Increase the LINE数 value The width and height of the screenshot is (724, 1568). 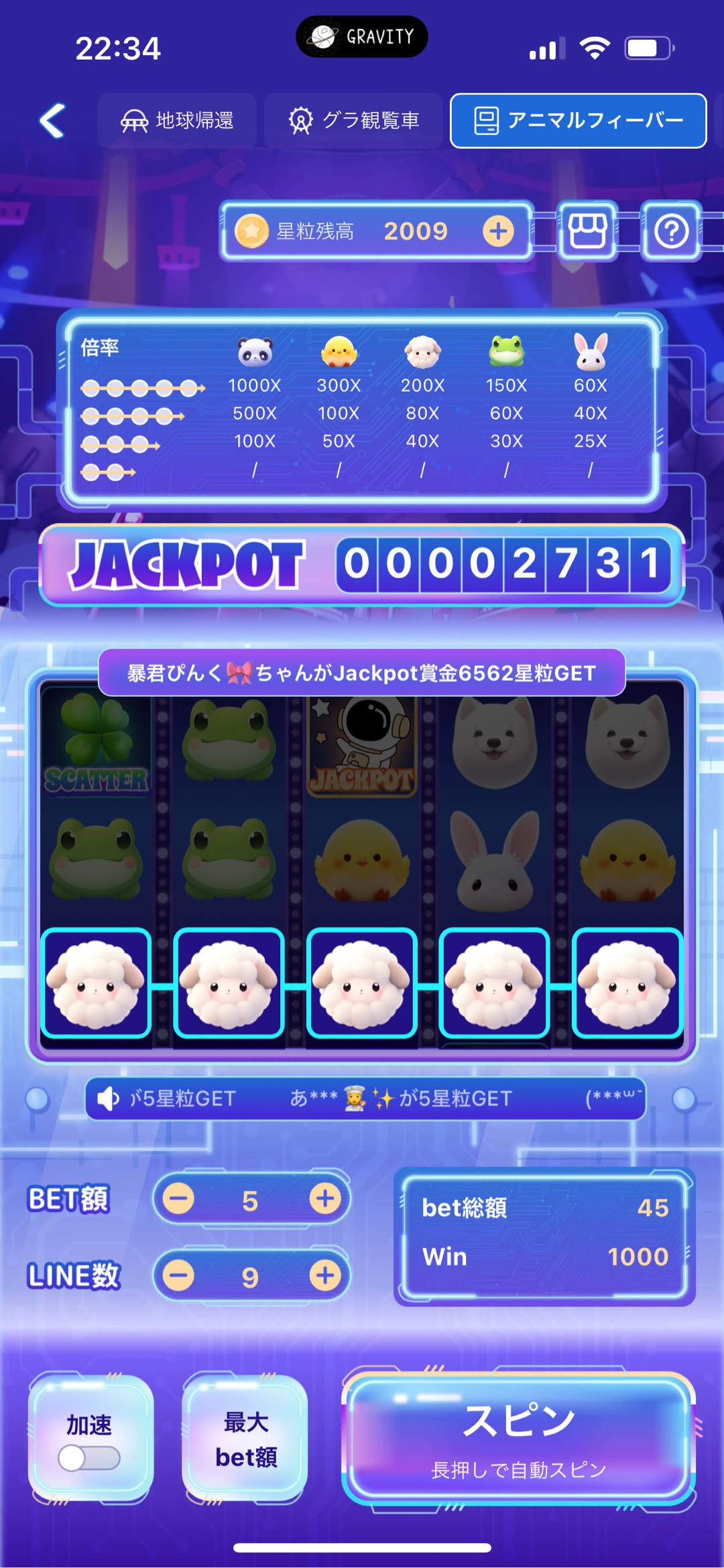[325, 1275]
